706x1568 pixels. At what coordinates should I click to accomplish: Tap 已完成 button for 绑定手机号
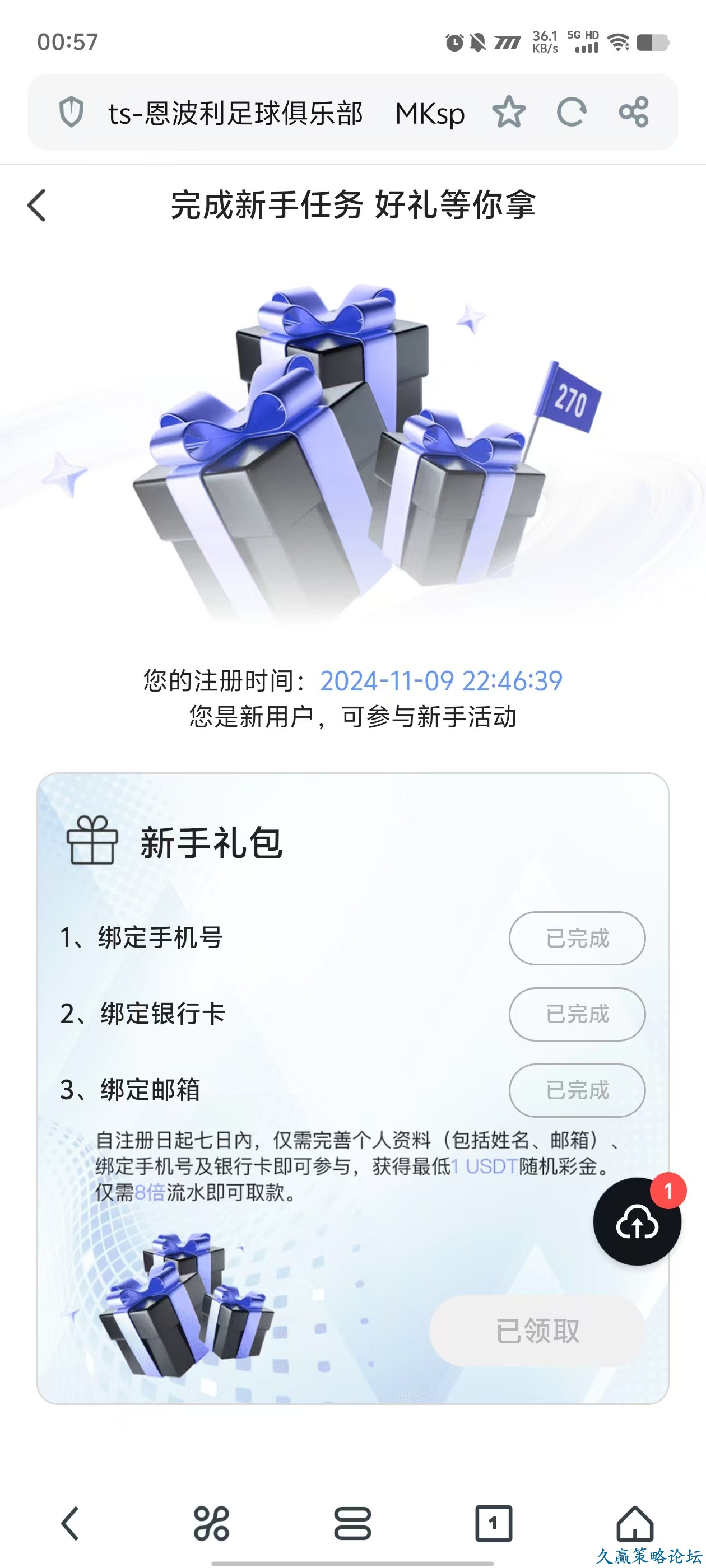point(576,938)
